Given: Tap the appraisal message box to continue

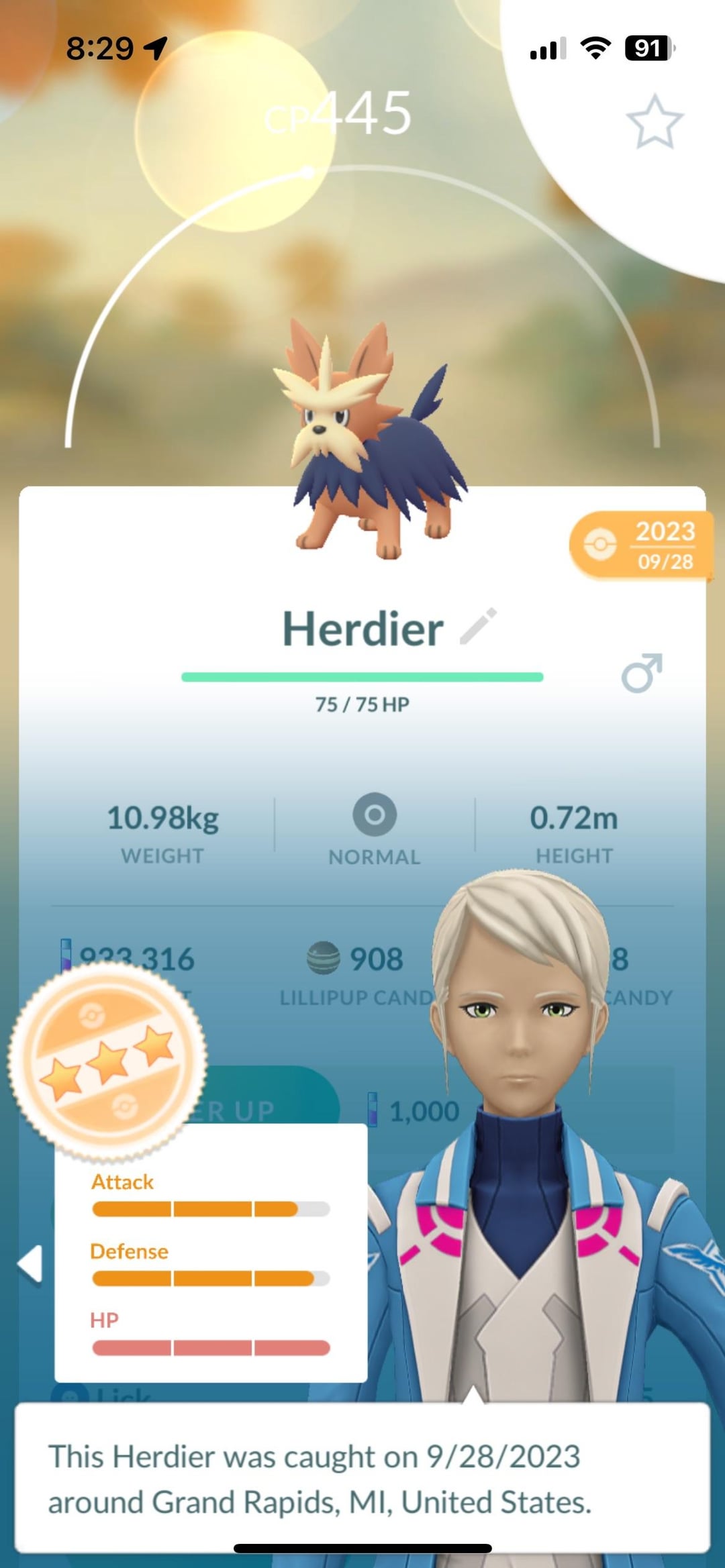Looking at the screenshot, I should point(362,1477).
